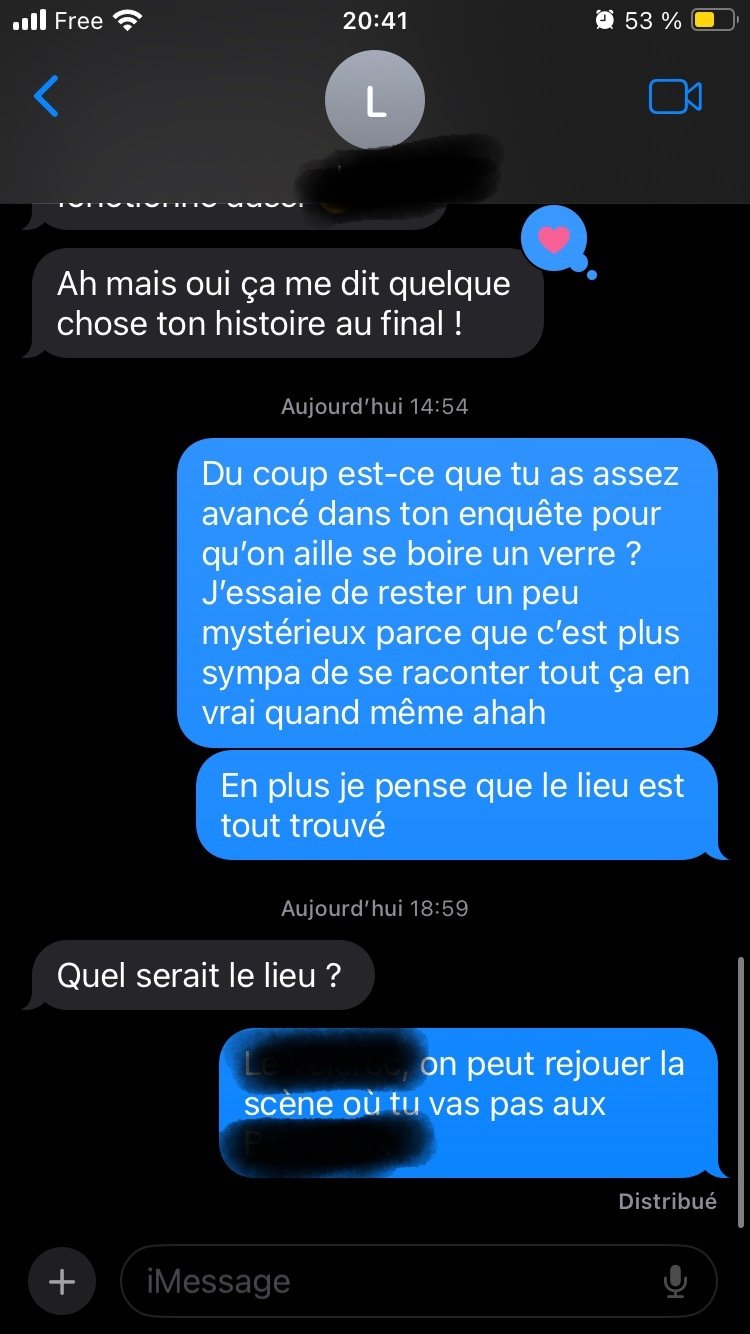Open the plus attachments menu
The width and height of the screenshot is (750, 1334).
pos(62,1281)
